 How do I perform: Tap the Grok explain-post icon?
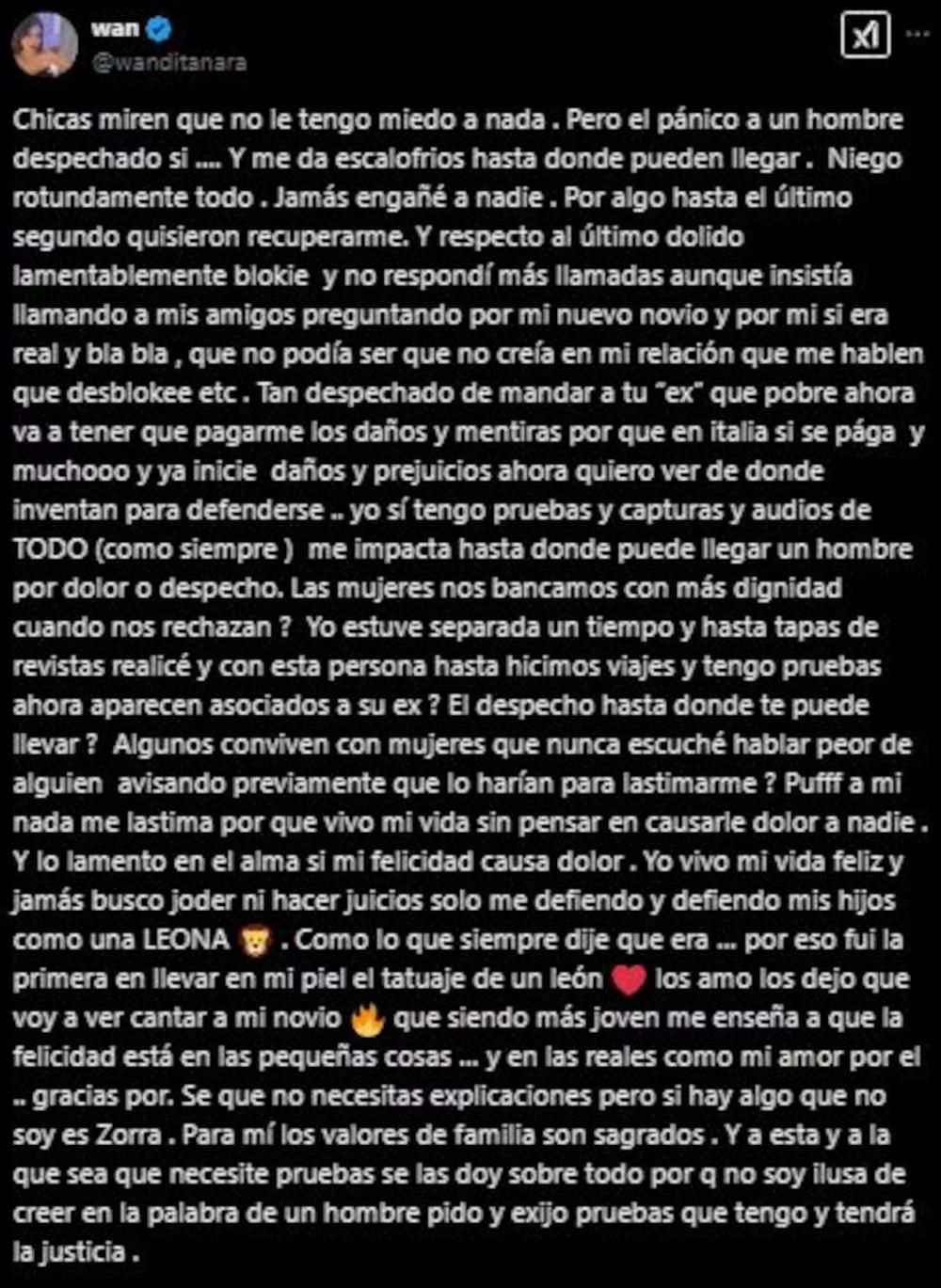tap(865, 36)
